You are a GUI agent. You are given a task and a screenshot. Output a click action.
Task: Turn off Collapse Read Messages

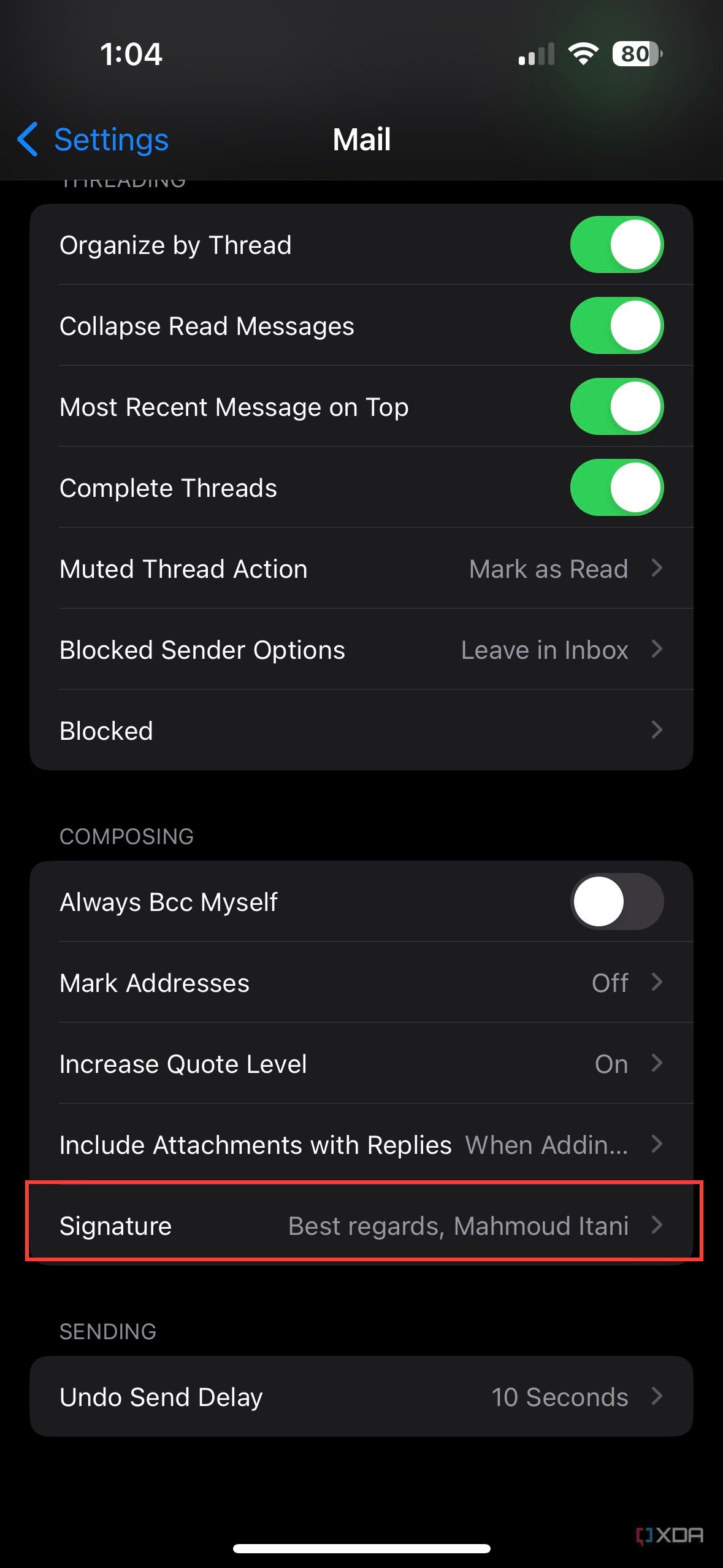click(616, 325)
